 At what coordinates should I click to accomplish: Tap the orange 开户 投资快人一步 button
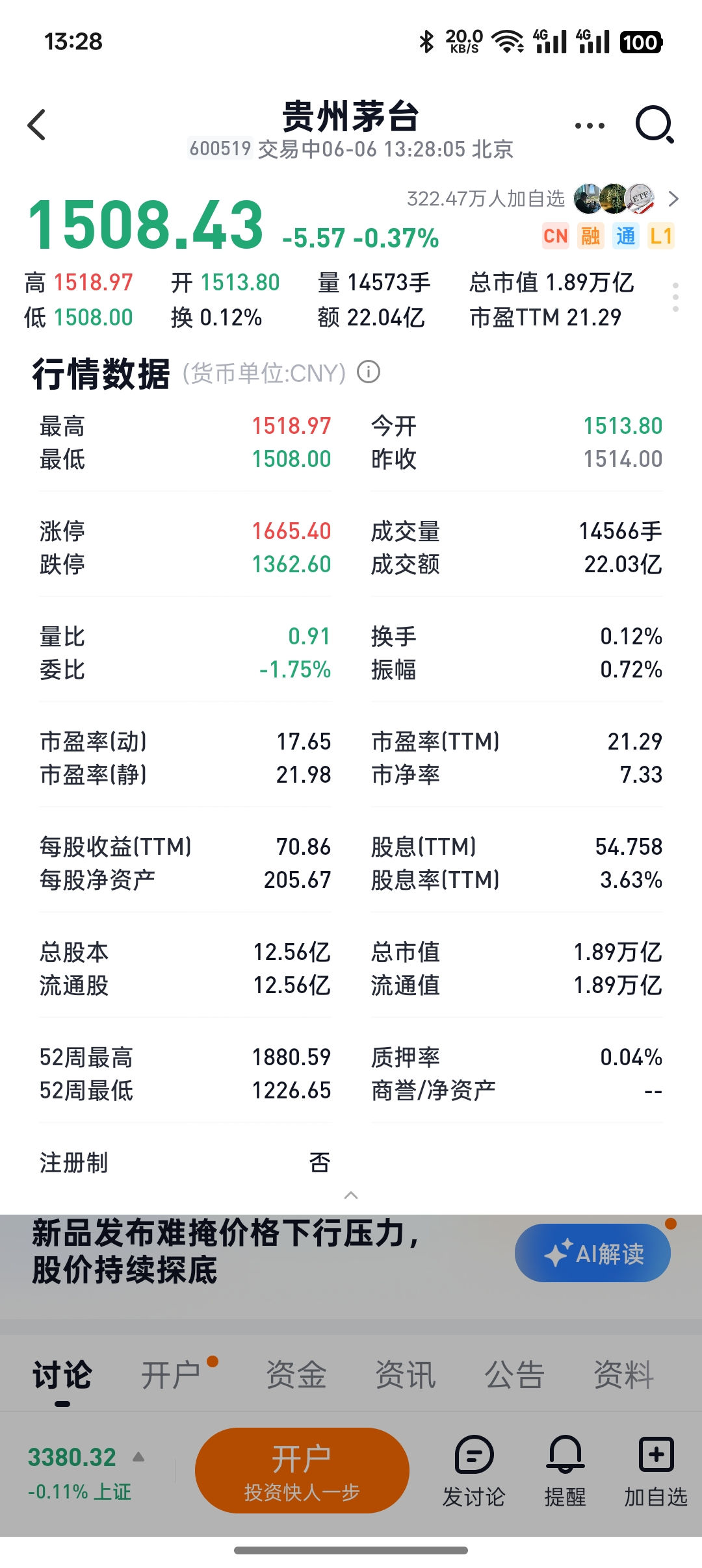tap(302, 1471)
